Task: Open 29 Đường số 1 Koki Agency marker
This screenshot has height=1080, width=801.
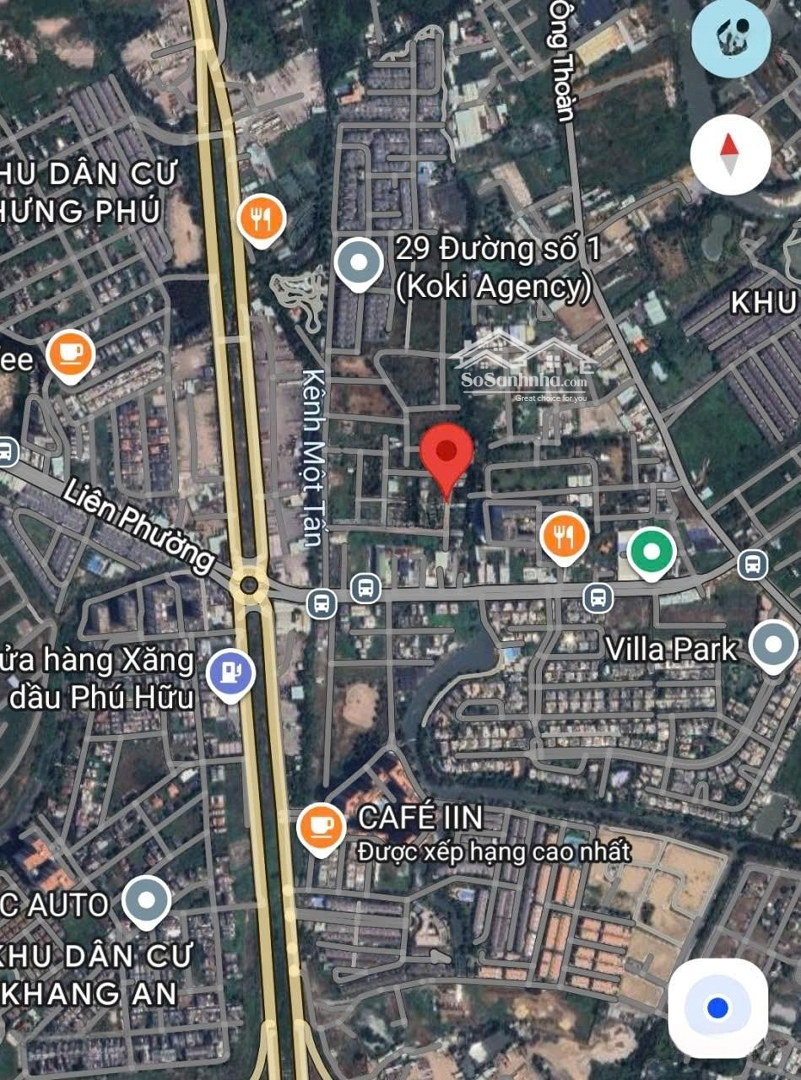Action: [x=358, y=263]
